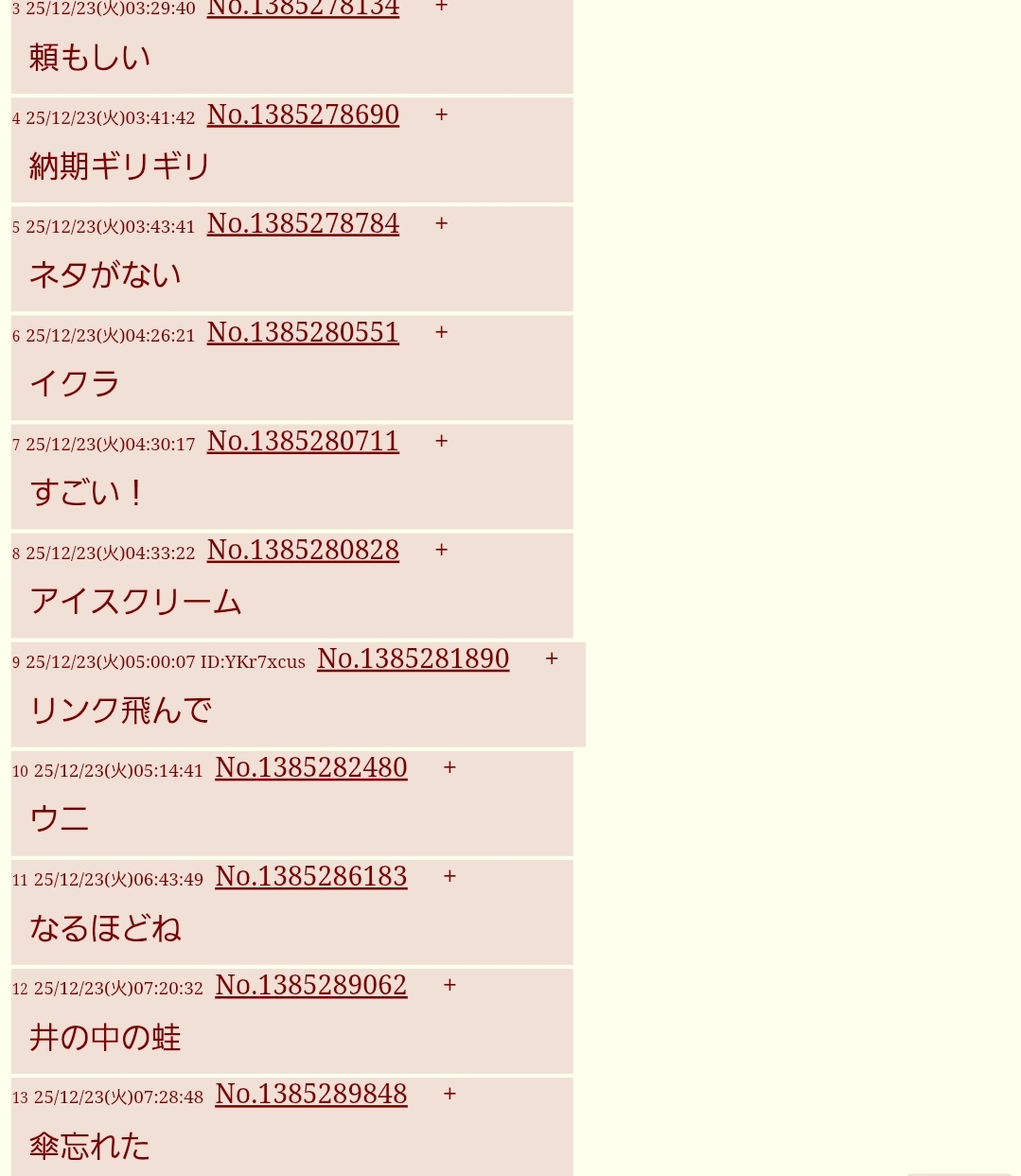Open post link No.1385278784
Image resolution: width=1021 pixels, height=1176 pixels.
tap(303, 223)
